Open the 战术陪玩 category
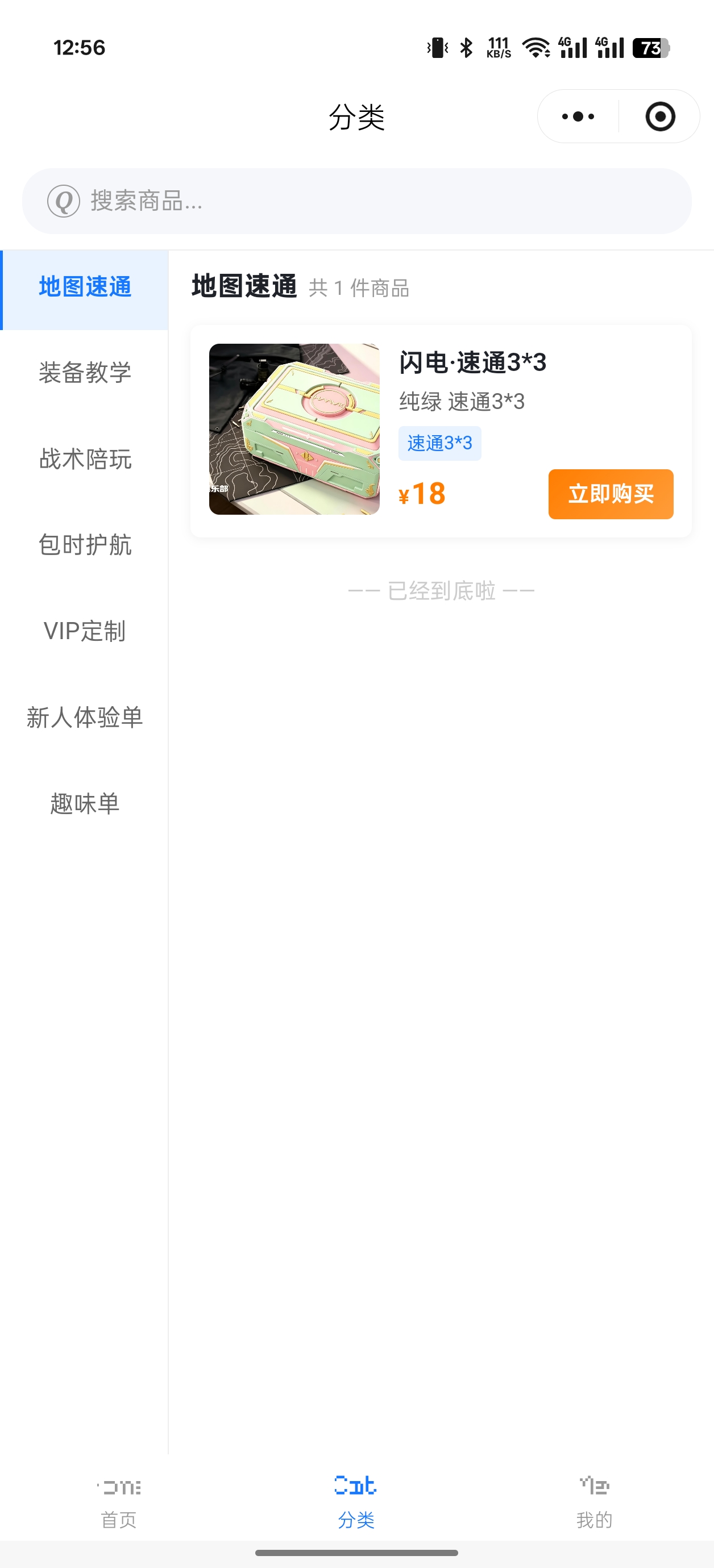 [85, 459]
